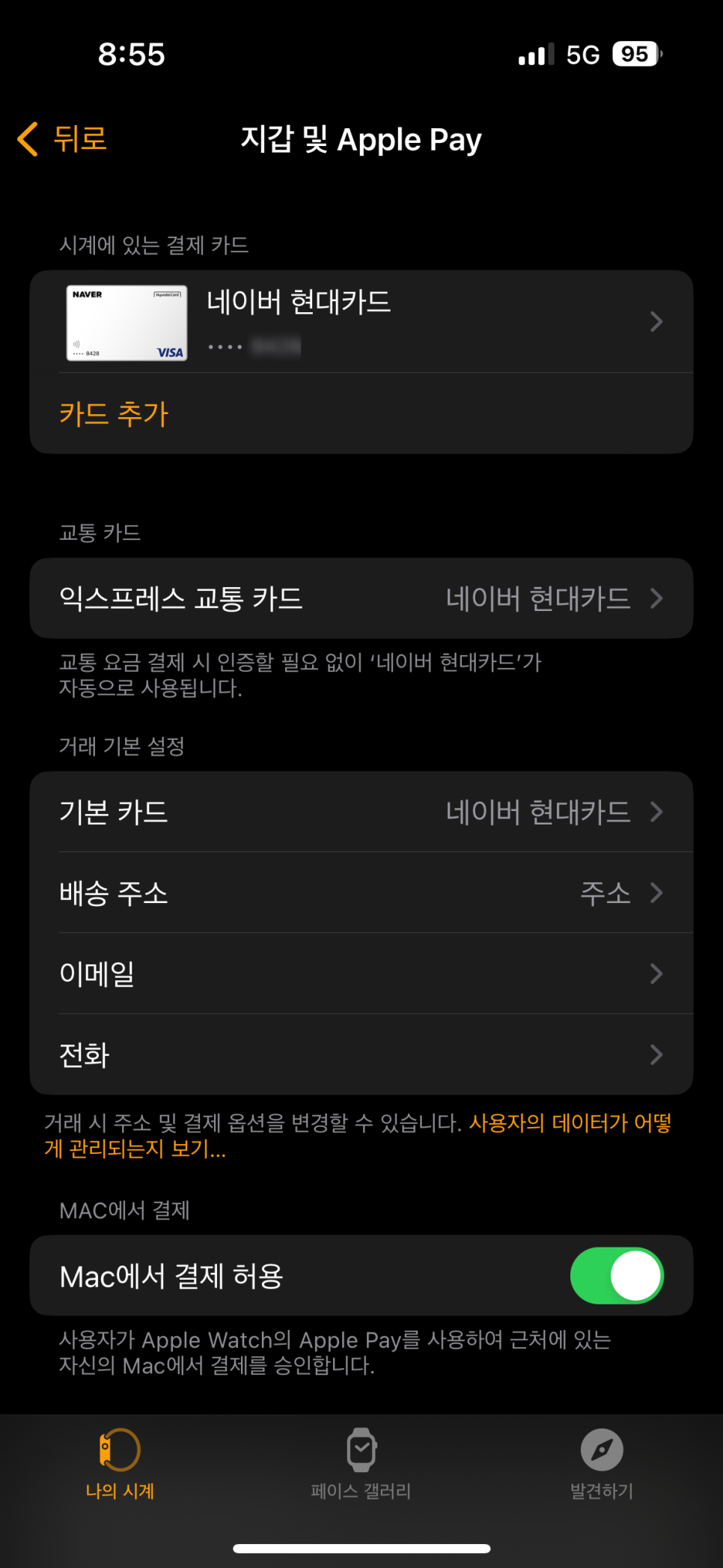Go back with the 뒤로 button
Viewport: 723px width, 1568px height.
62,139
